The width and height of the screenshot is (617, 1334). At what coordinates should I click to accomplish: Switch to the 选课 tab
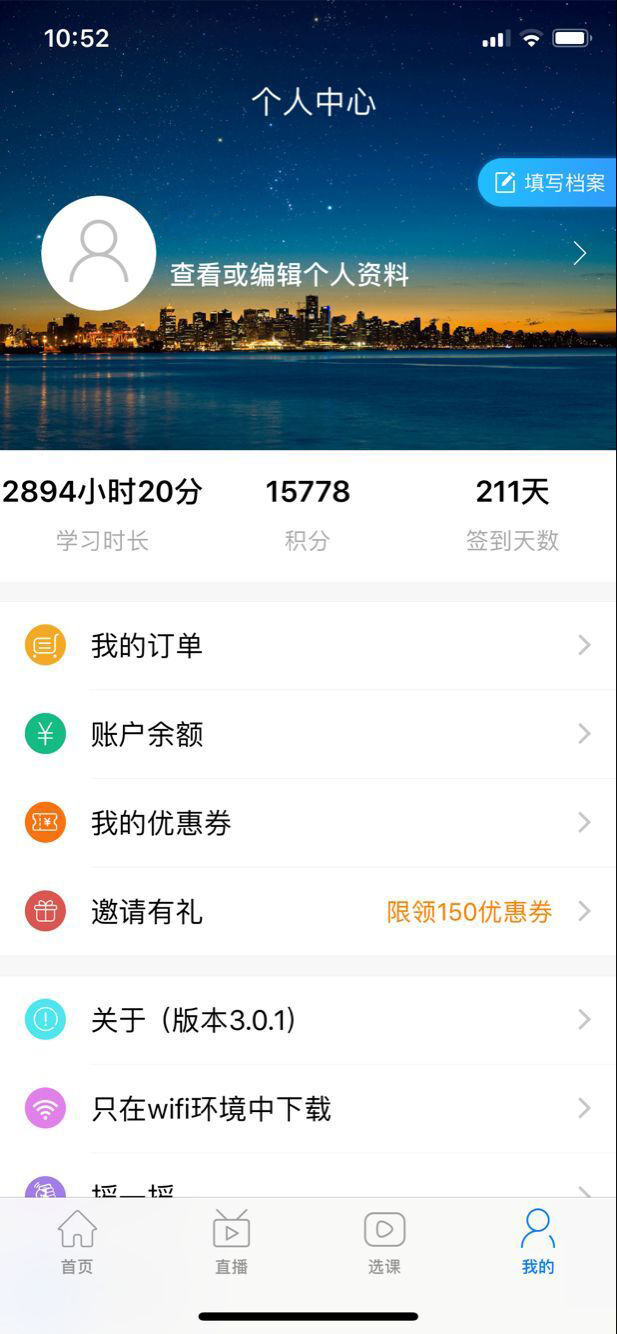pyautogui.click(x=384, y=1242)
